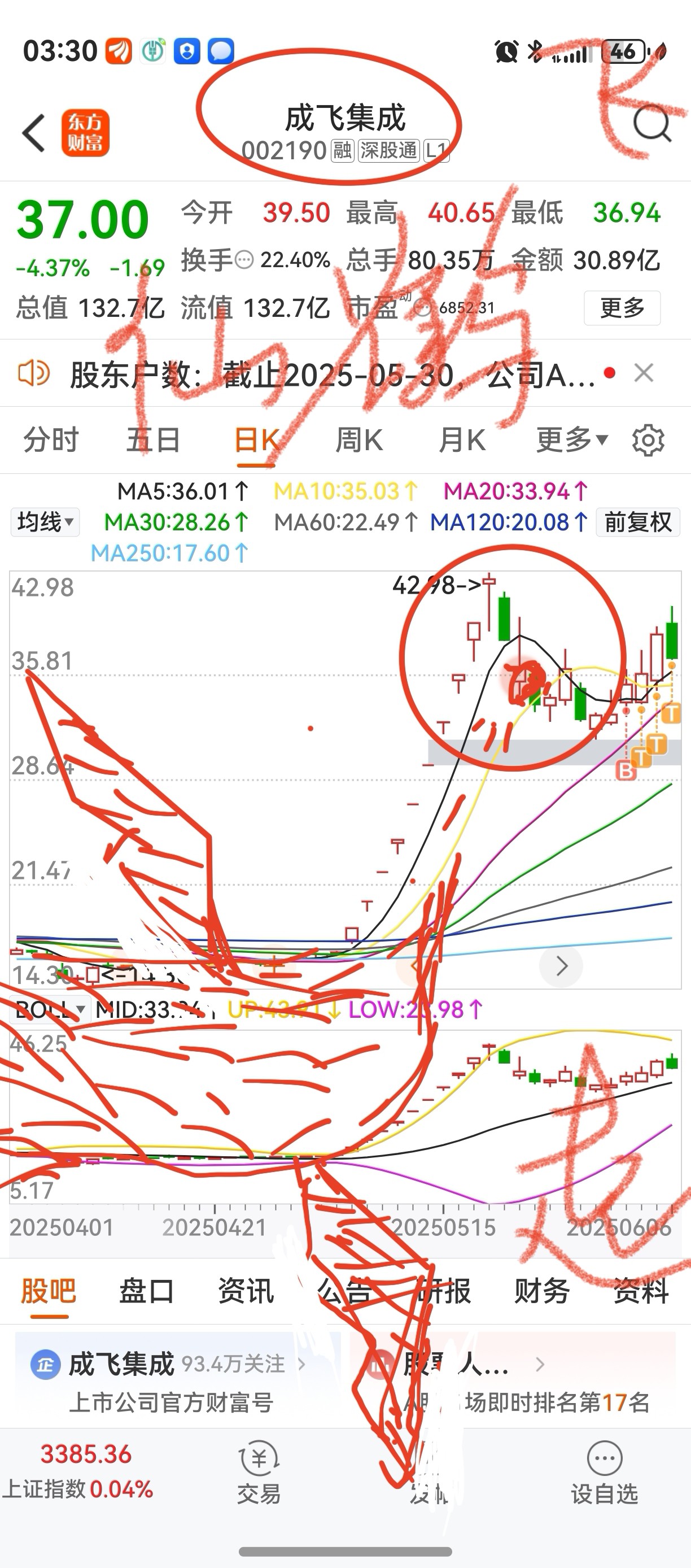
Task: Select the 月K chart tab
Action: 462,439
